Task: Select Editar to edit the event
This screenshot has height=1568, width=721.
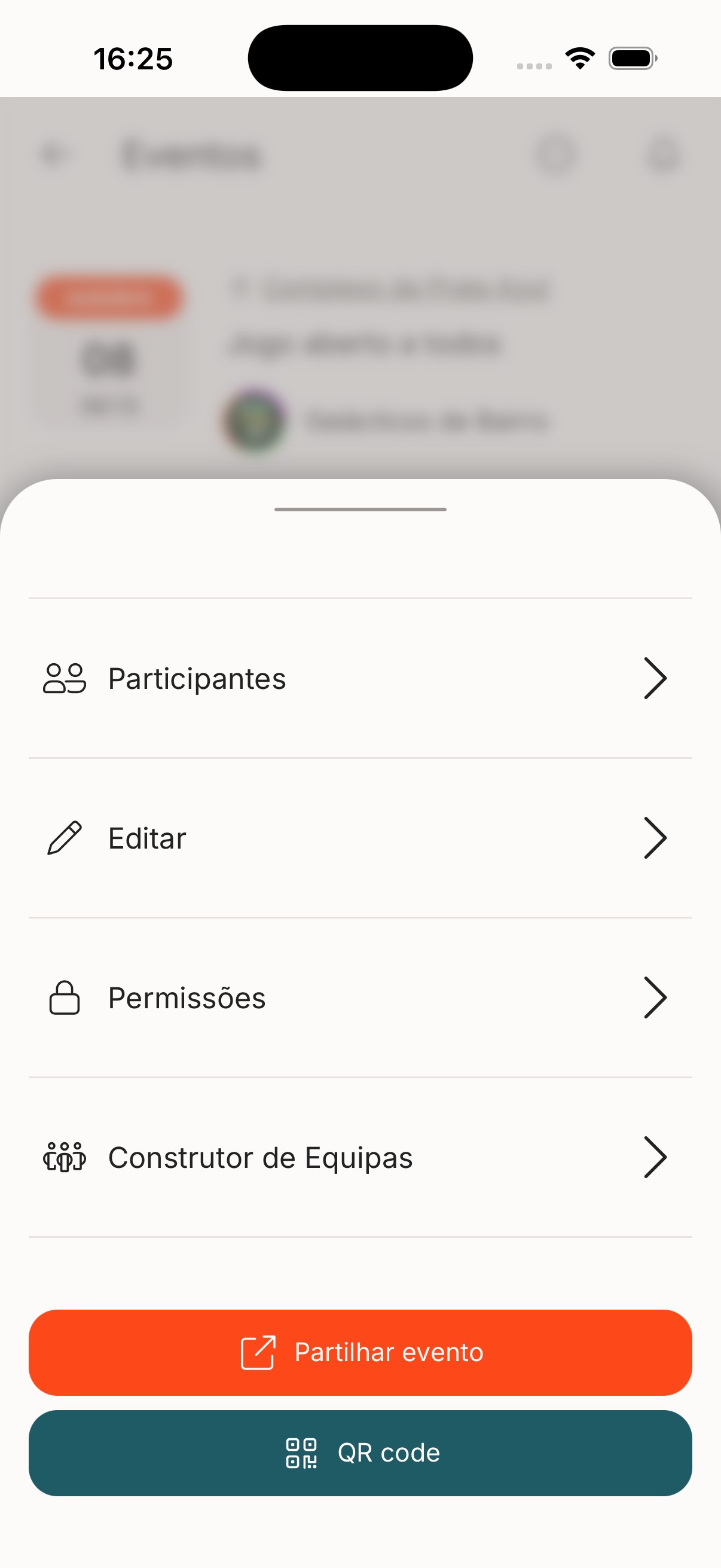Action: pos(360,838)
